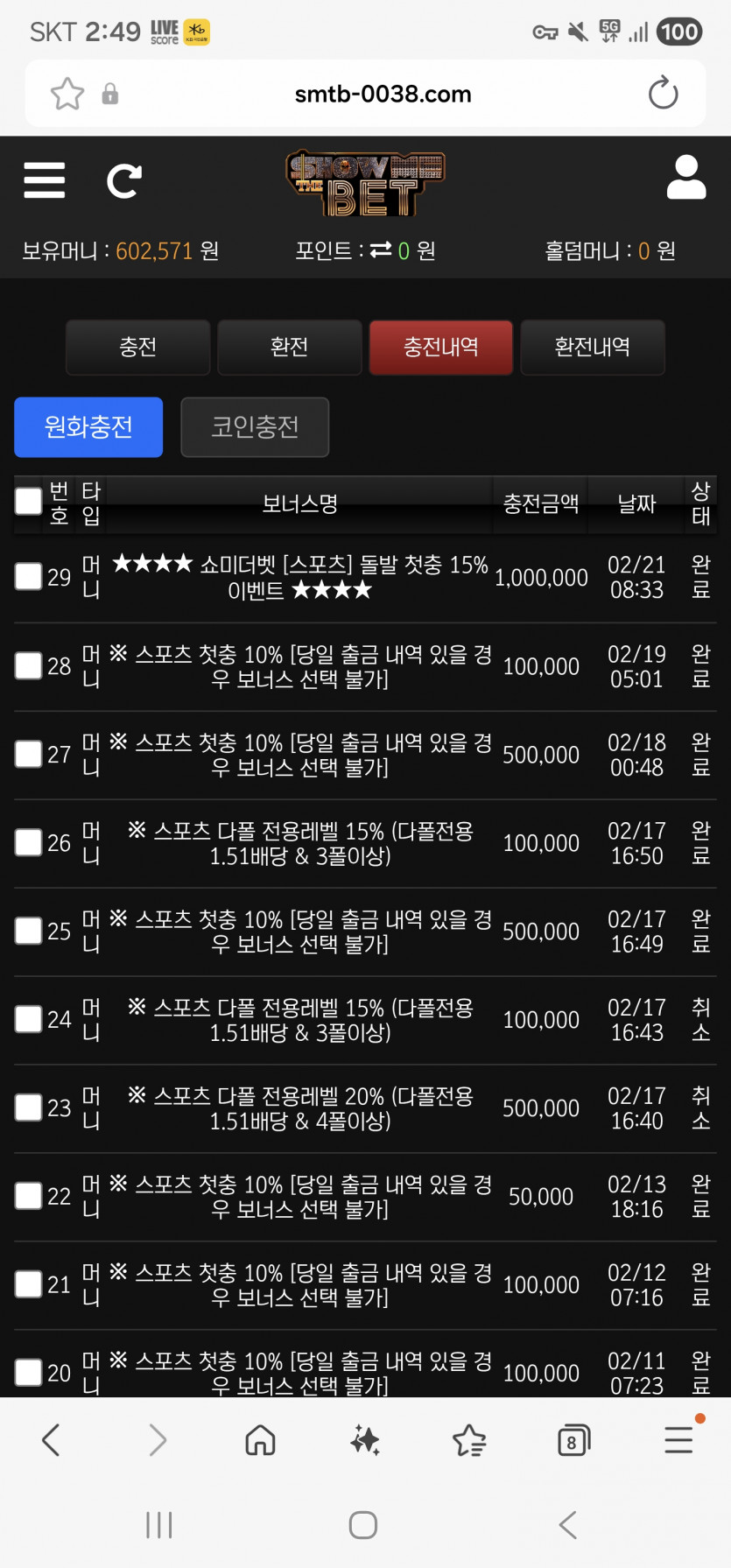Switch to the 충전 tab
Screen dimensions: 731x1568
pyautogui.click(x=138, y=348)
